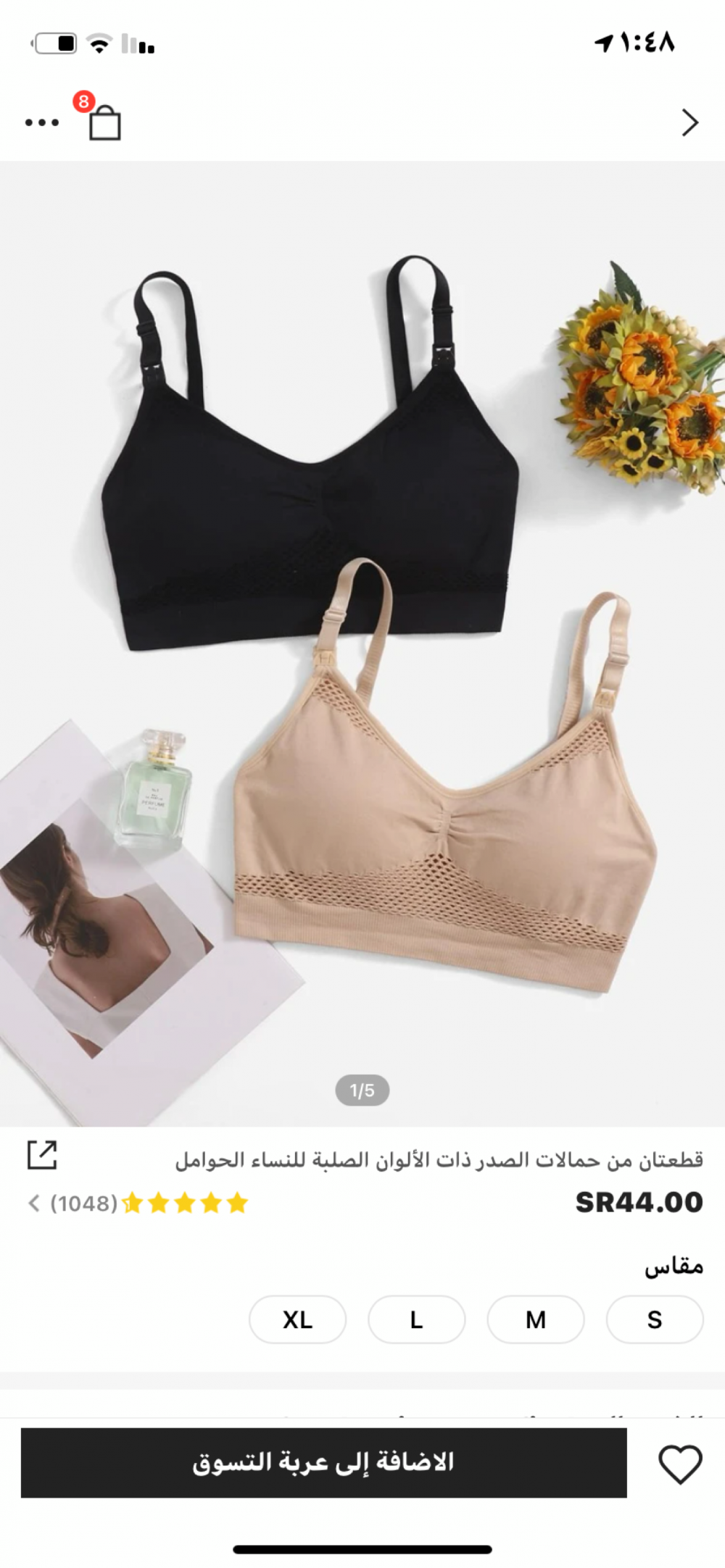Image resolution: width=725 pixels, height=1568 pixels.
Task: Save the product to wishlist with the heart
Action: pos(680,1464)
